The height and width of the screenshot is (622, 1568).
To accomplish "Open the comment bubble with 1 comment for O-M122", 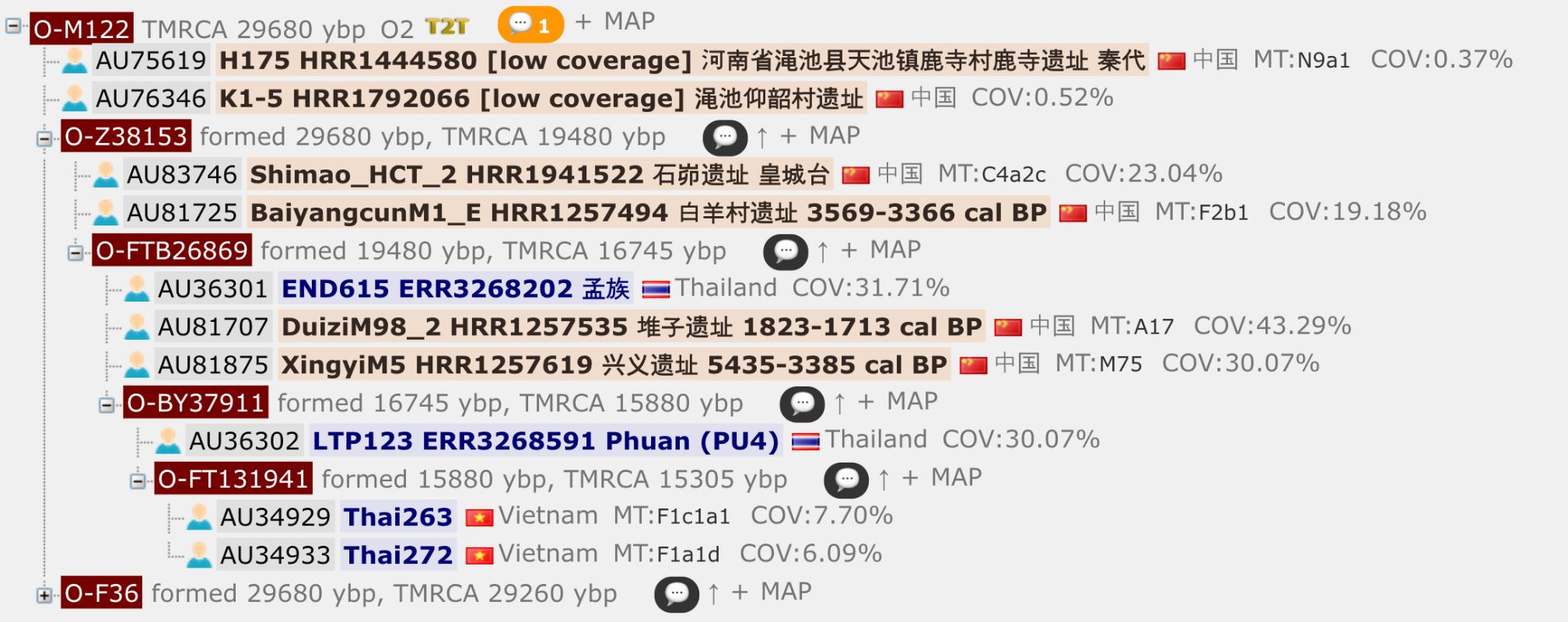I will [x=530, y=25].
